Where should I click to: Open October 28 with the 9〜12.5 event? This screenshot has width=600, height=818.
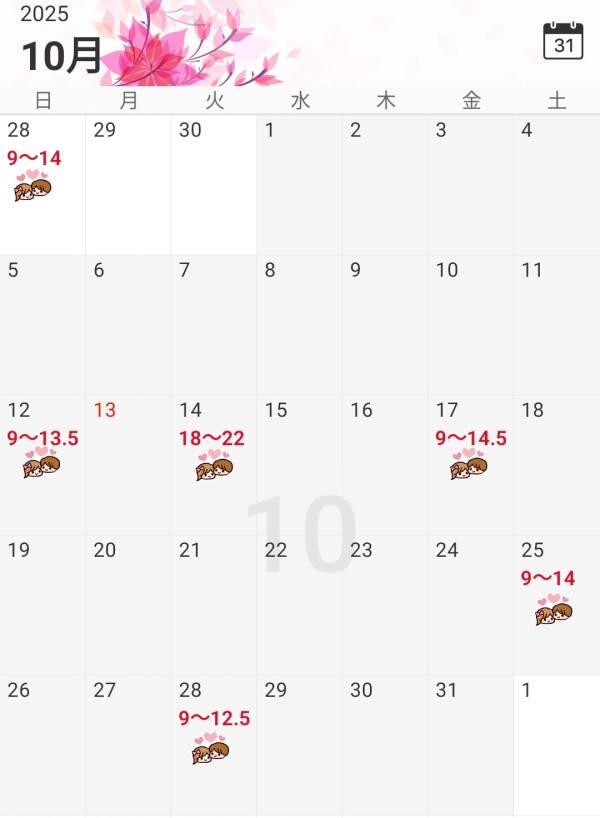[x=213, y=745]
